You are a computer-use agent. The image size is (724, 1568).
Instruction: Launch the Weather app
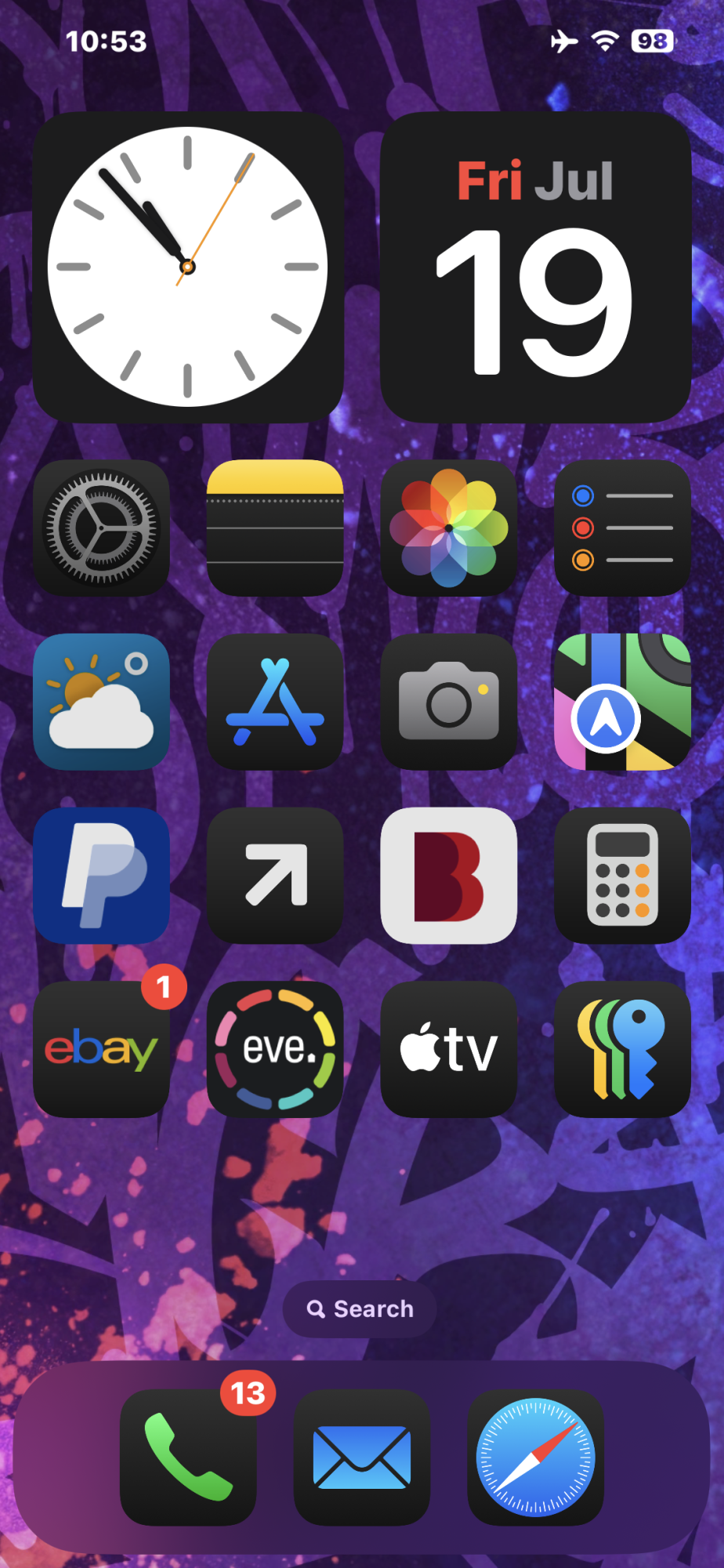(101, 702)
